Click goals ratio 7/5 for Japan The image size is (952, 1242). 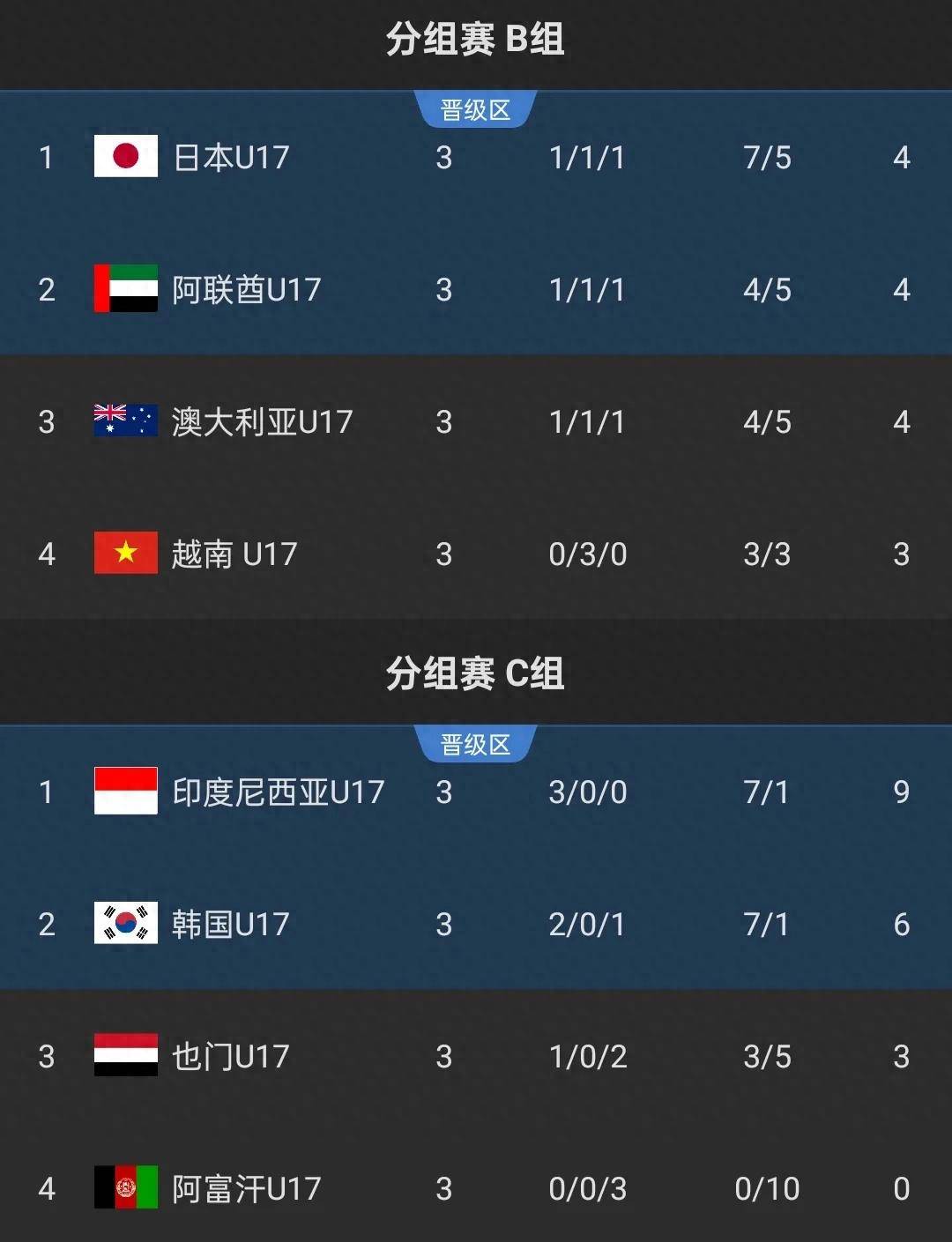(x=767, y=158)
